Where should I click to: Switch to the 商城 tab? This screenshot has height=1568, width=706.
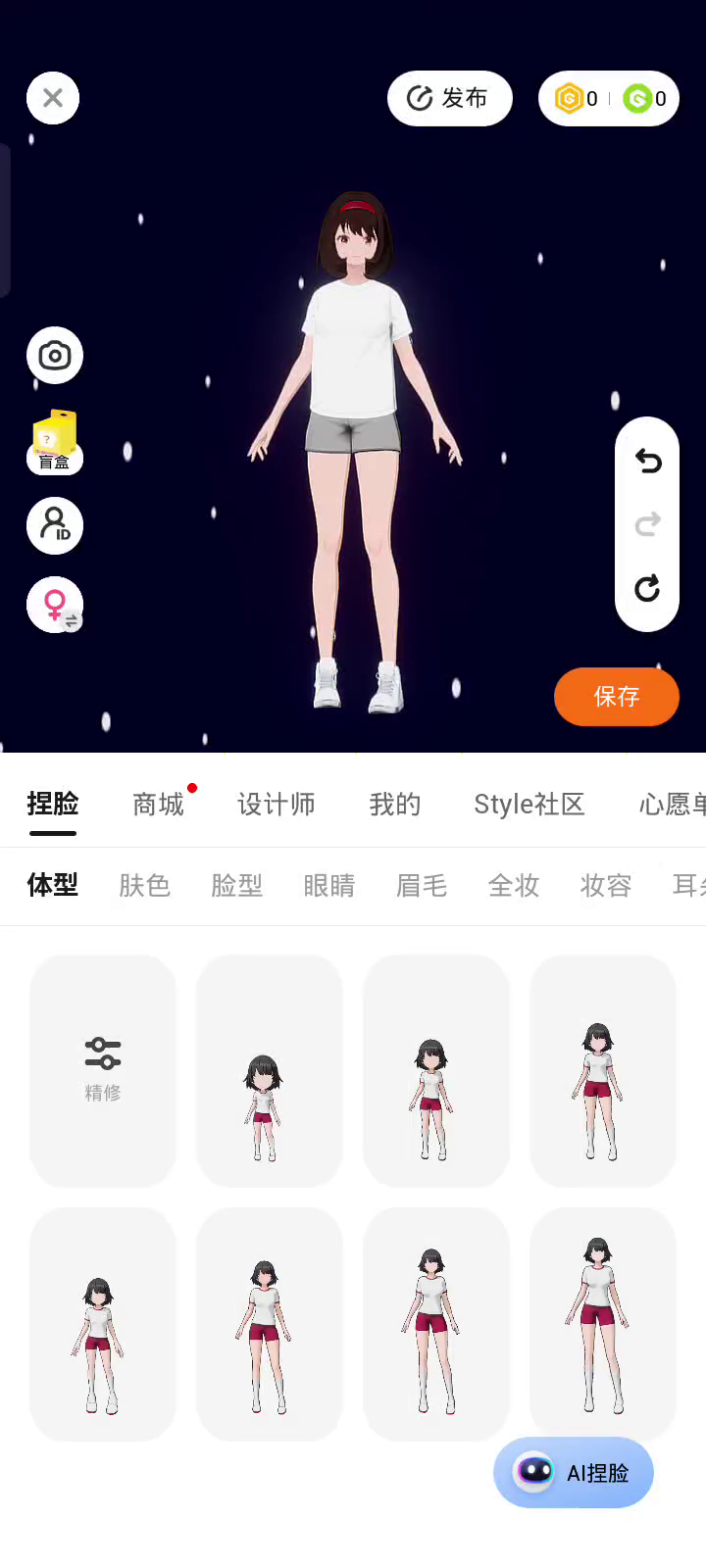click(x=158, y=805)
